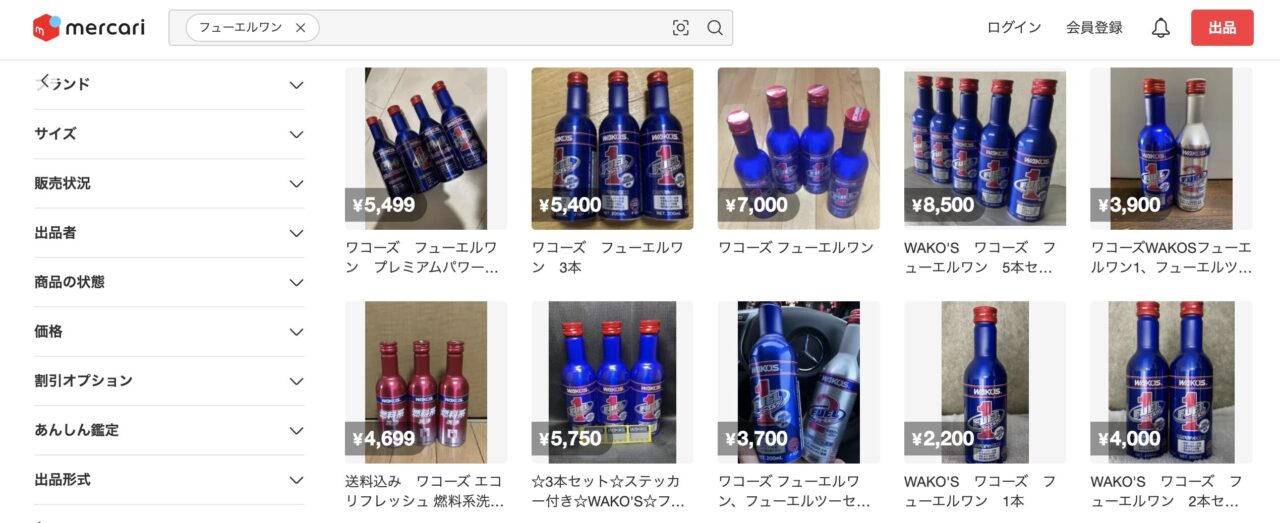Image resolution: width=1280 pixels, height=523 pixels.
Task: Expand the サイズ filter
Action: [169, 134]
